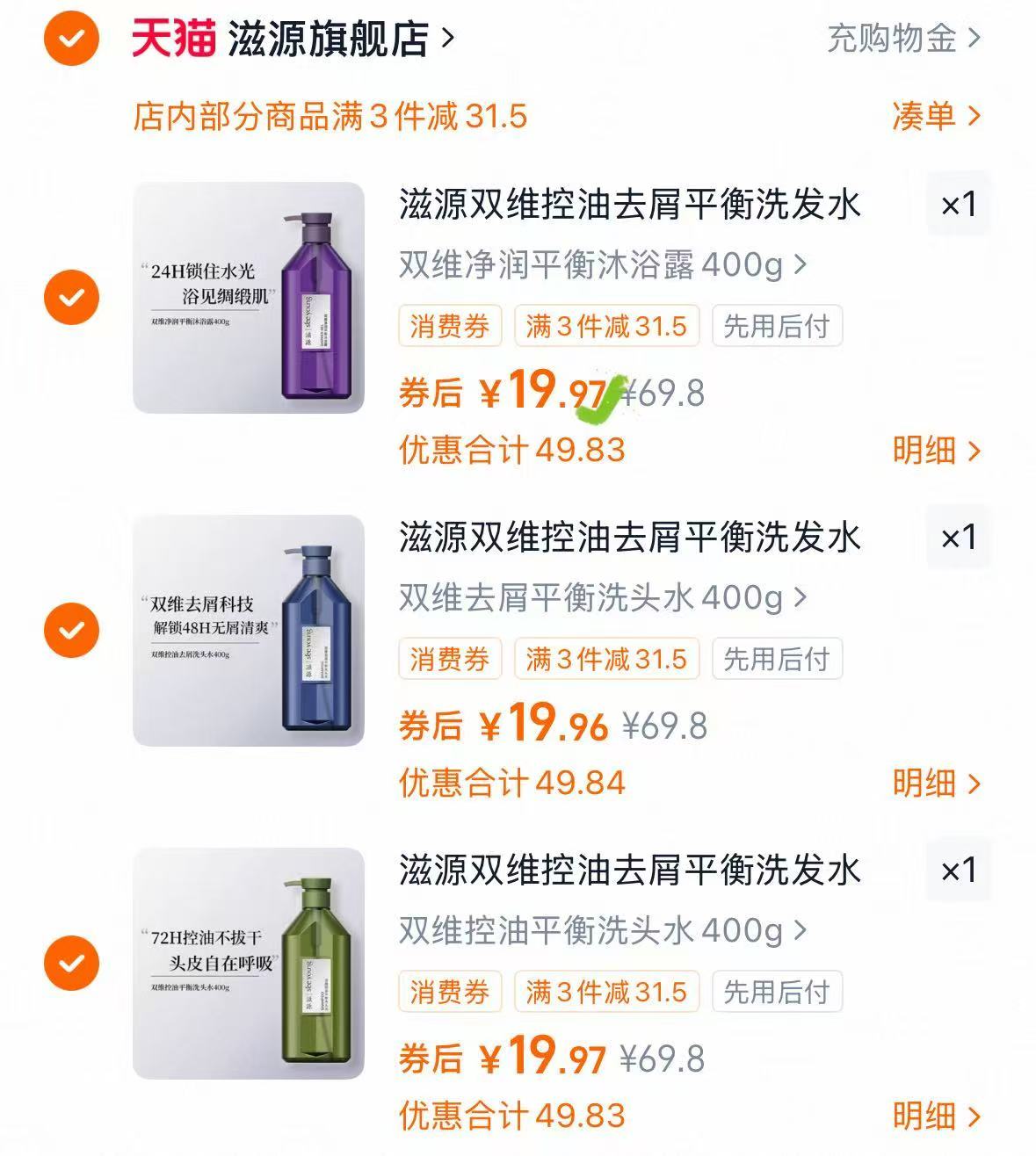Viewport: 1036px width, 1156px height.
Task: Tap the 消费券 tag on the first item
Action: 449,326
